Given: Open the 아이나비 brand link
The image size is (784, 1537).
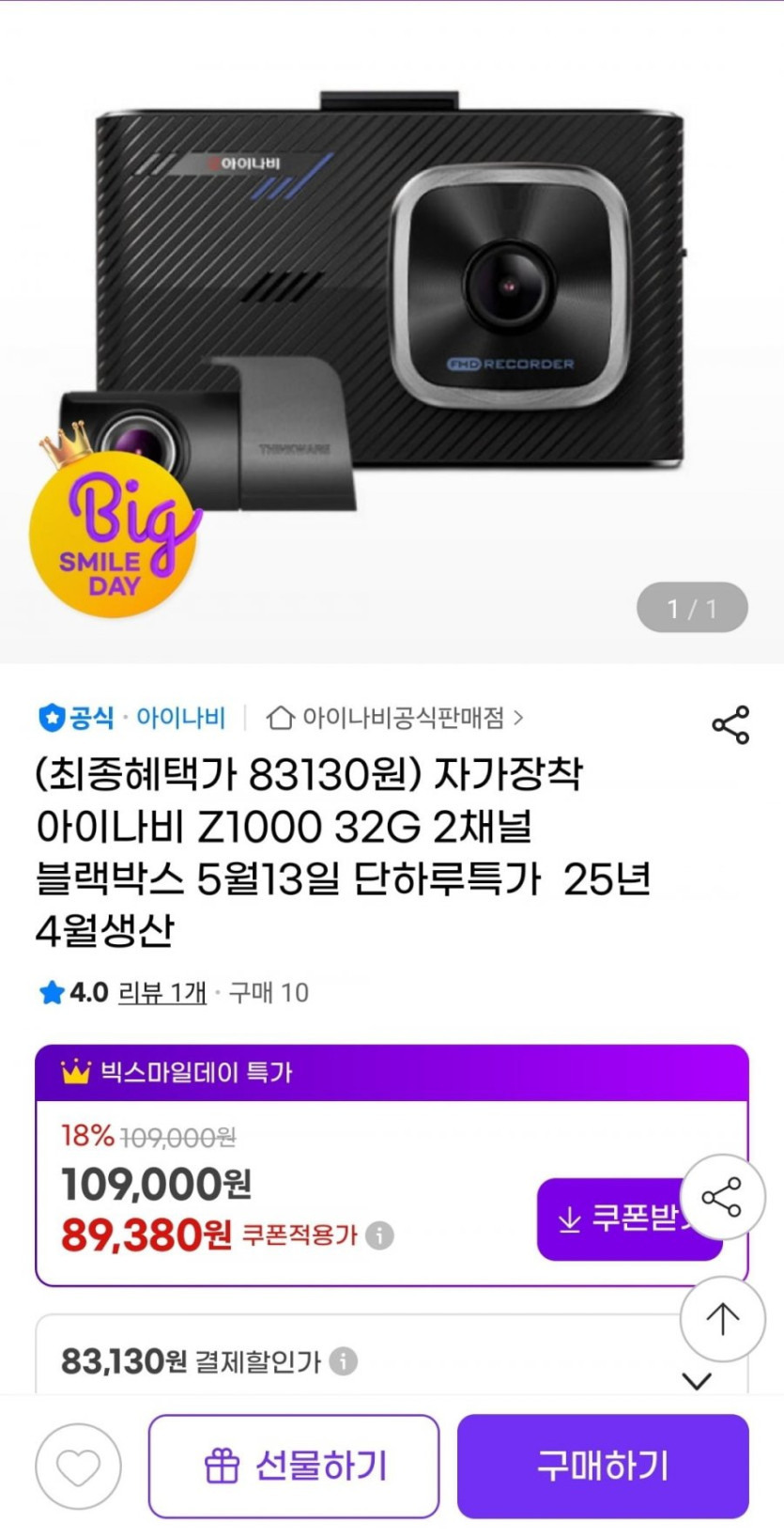Looking at the screenshot, I should pos(180,719).
